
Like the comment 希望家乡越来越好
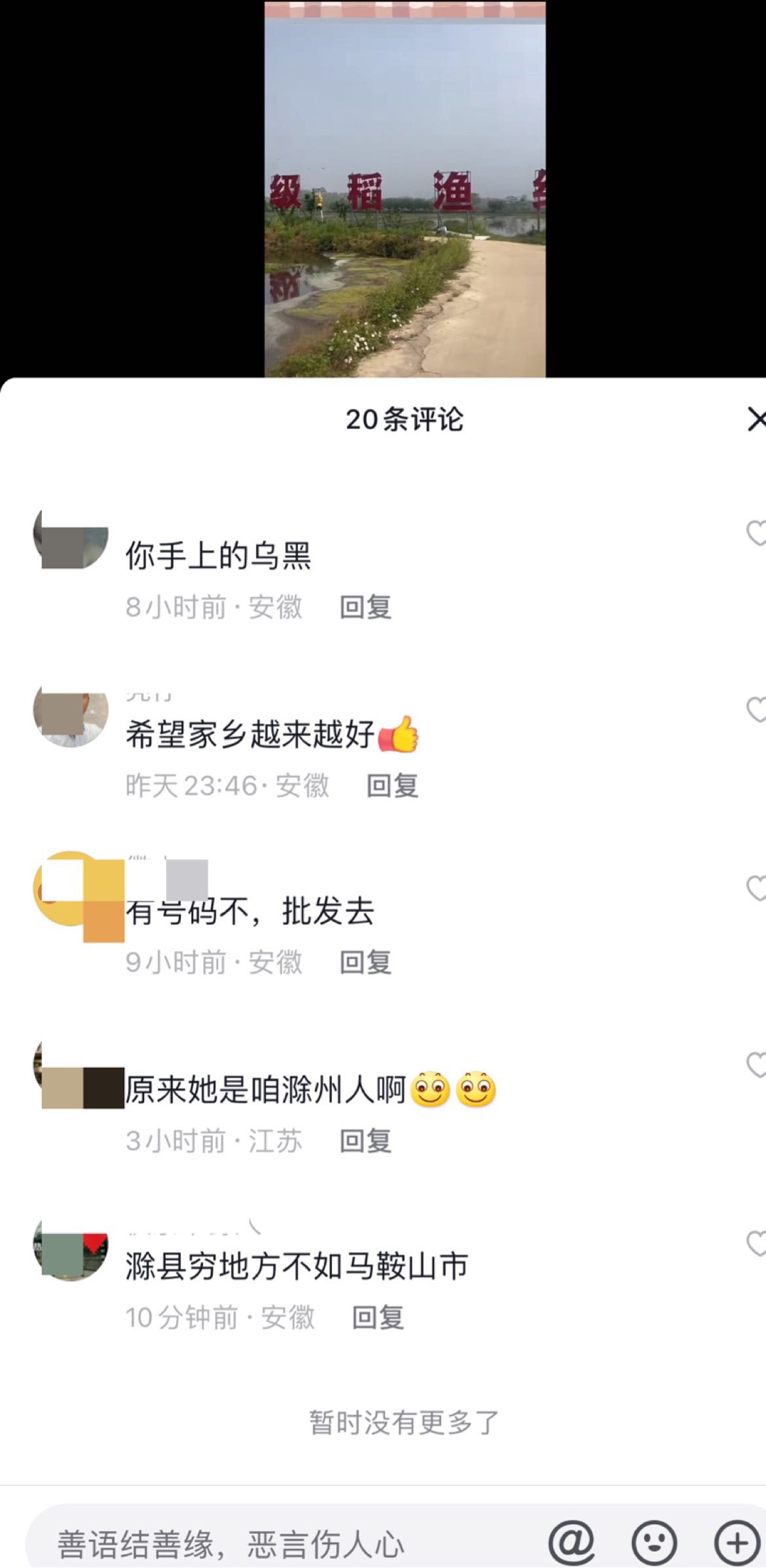point(756,710)
